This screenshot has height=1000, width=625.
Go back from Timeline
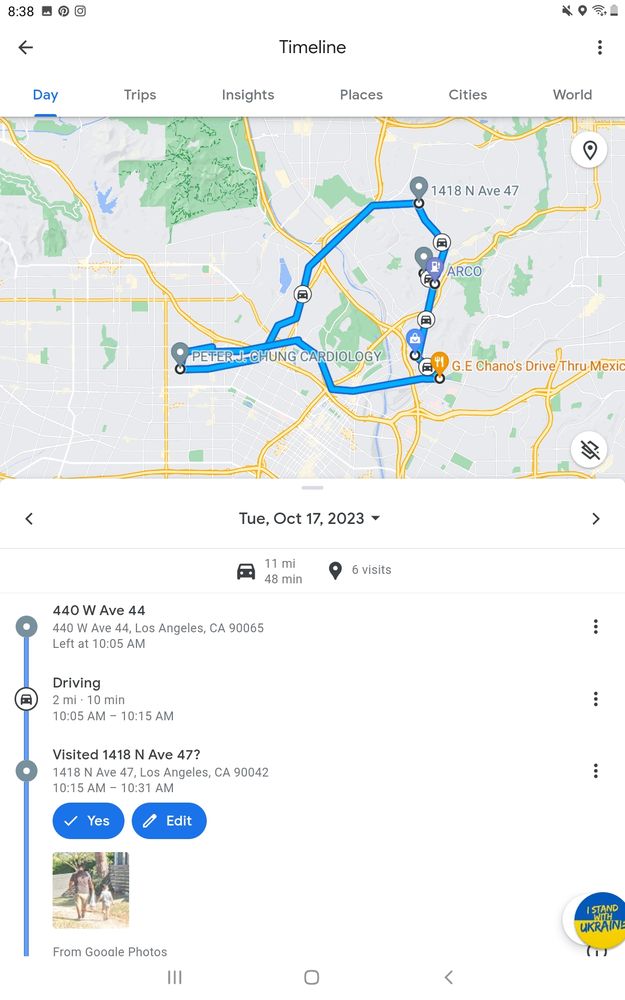26,47
